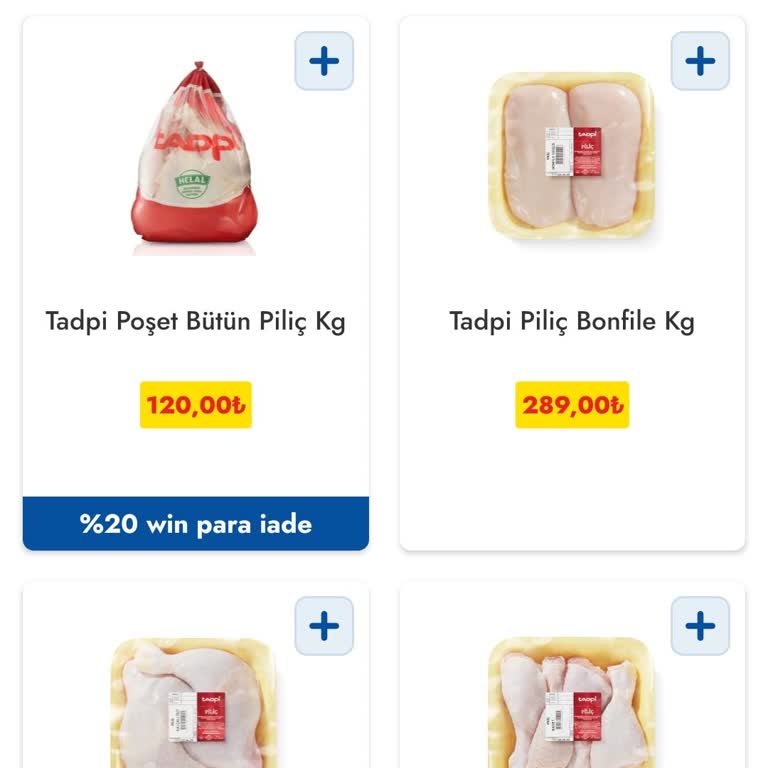Open Tadpi Poşet Bütün Piliç Kg product

[x=195, y=321]
